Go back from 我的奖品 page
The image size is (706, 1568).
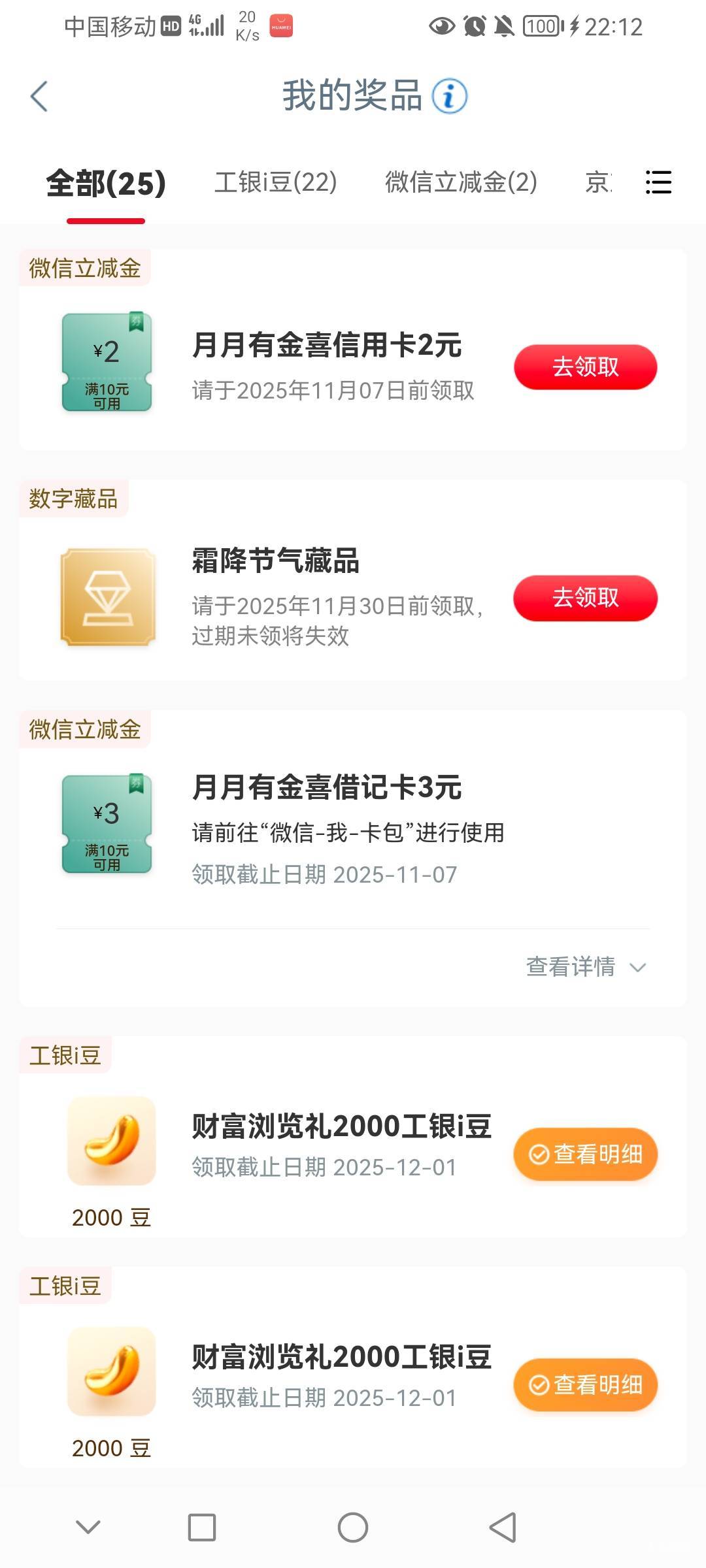click(39, 97)
